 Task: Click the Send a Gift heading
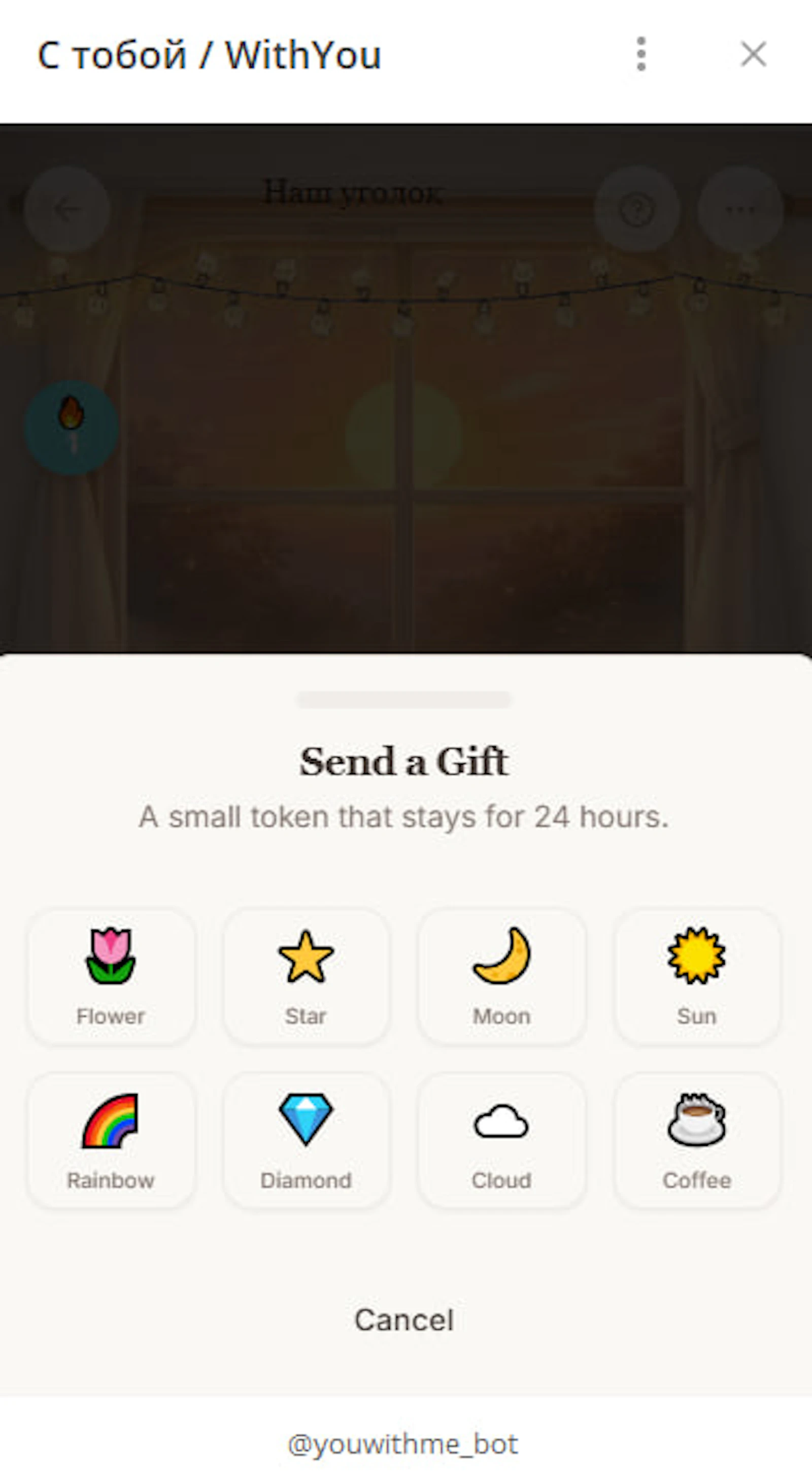(x=405, y=762)
